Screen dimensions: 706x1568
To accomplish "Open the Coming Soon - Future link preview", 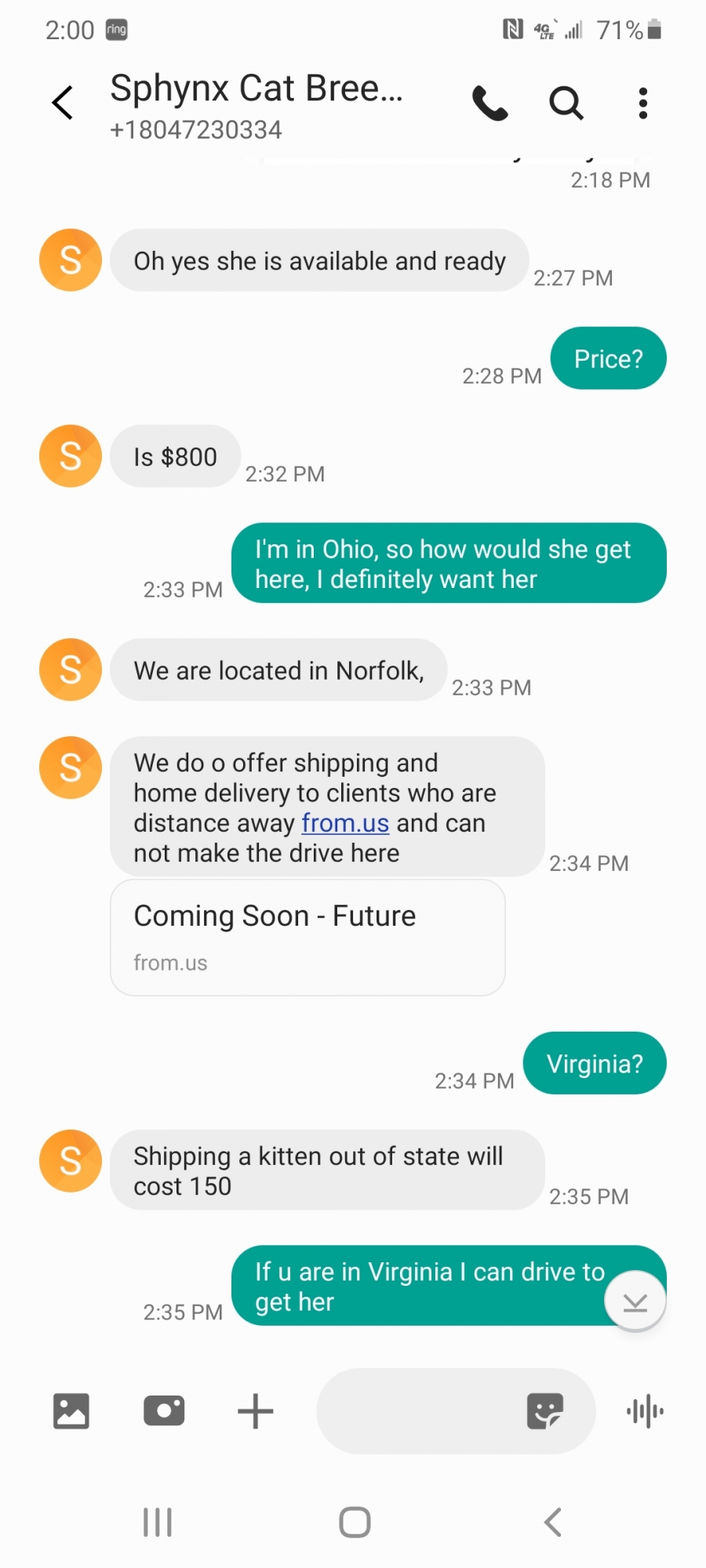I will (308, 938).
